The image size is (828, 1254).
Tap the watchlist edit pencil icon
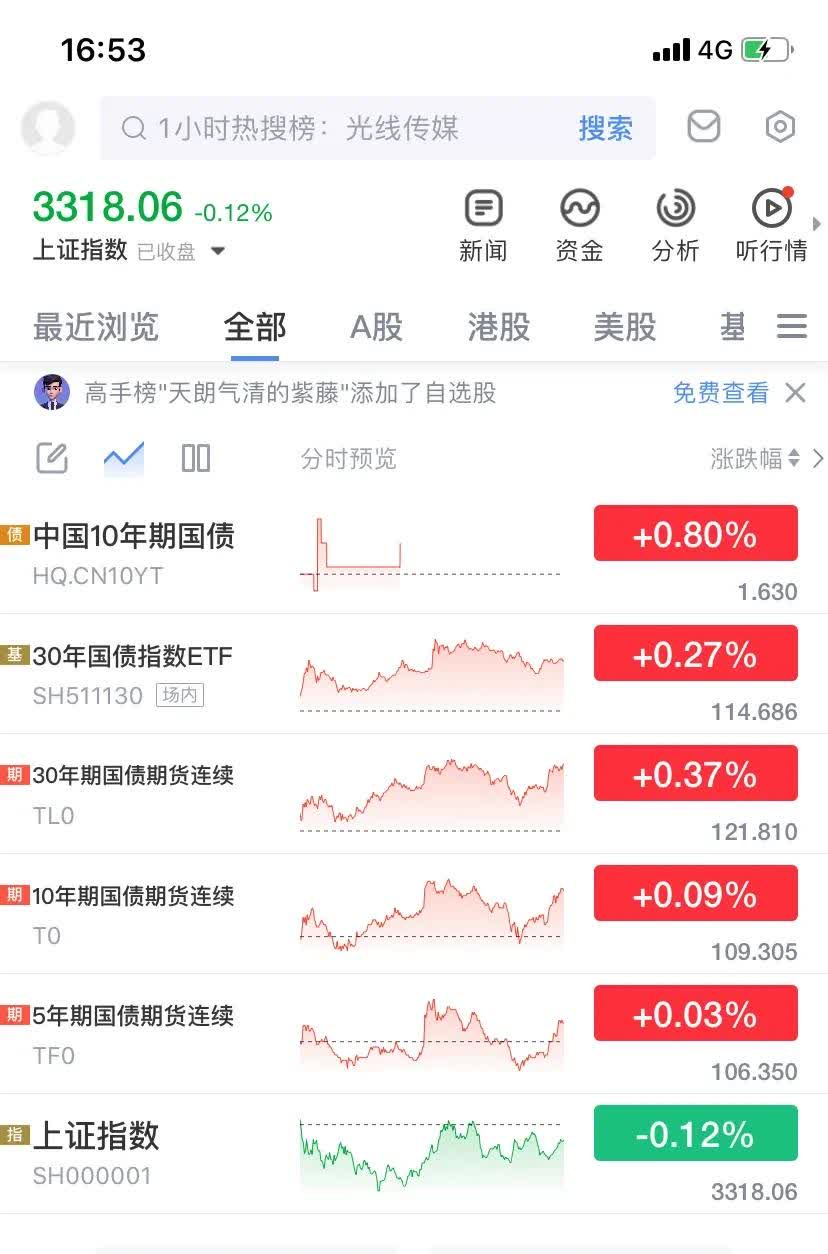point(50,458)
